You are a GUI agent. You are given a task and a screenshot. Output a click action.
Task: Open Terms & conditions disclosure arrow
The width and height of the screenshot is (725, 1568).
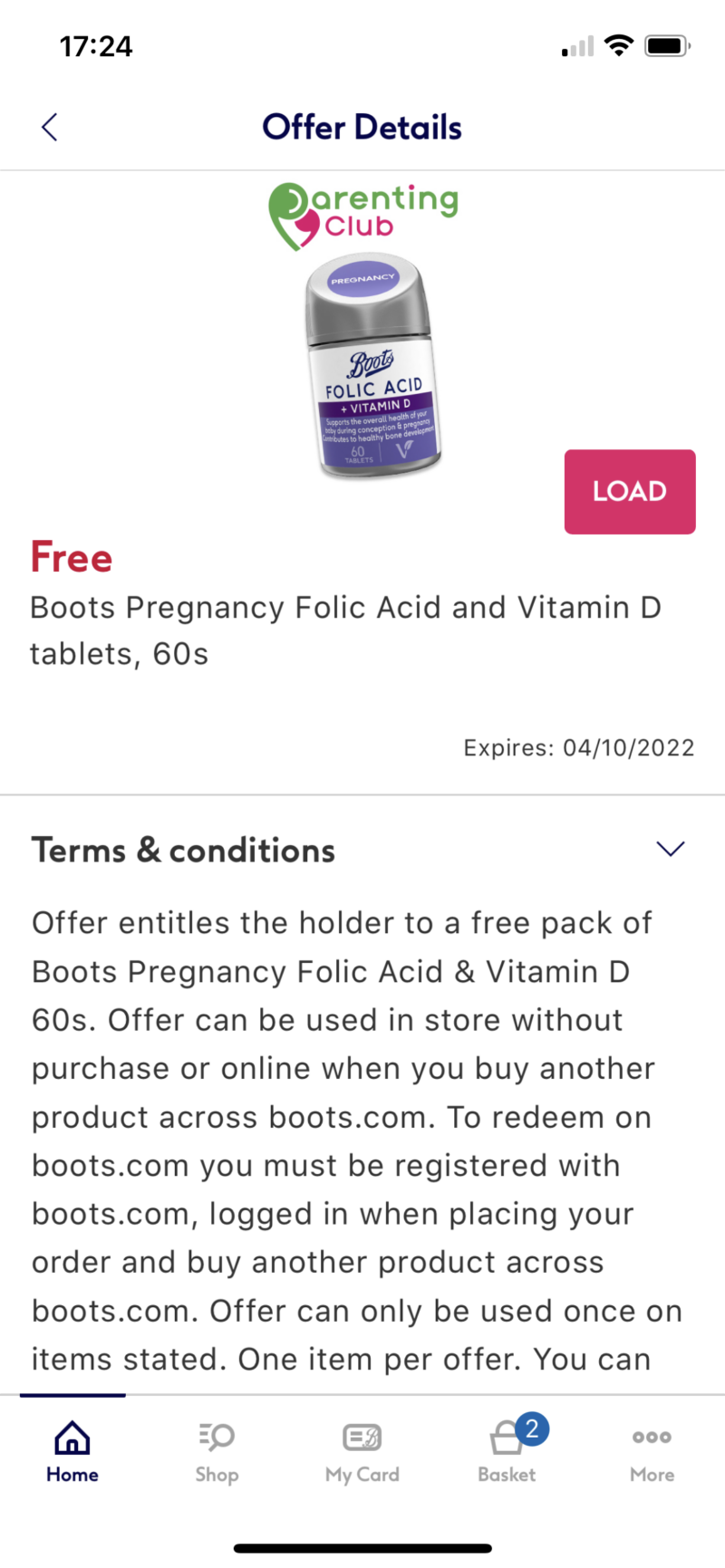[670, 849]
